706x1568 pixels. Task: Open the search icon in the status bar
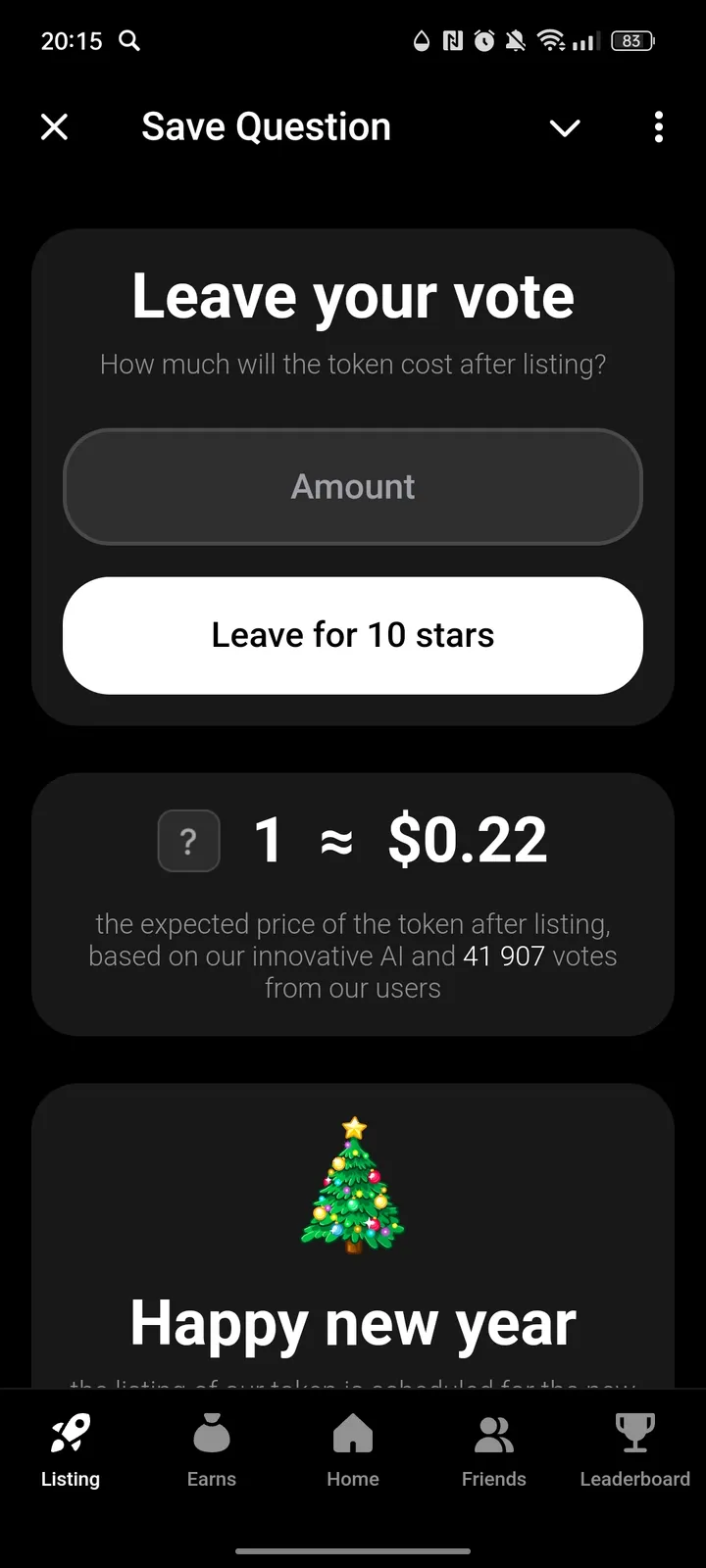pyautogui.click(x=128, y=41)
